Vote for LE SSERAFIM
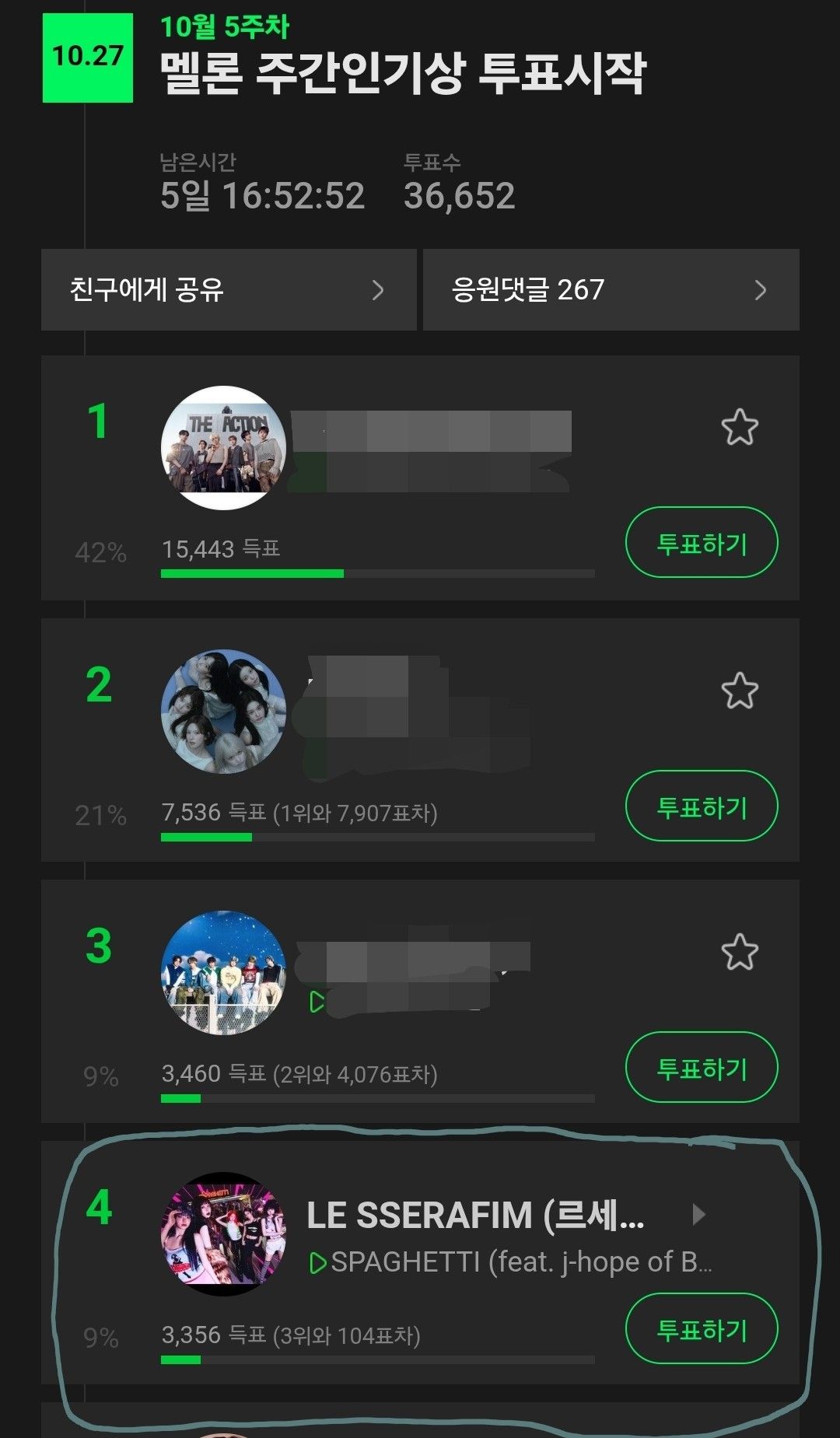The width and height of the screenshot is (840, 1438). click(x=701, y=1329)
